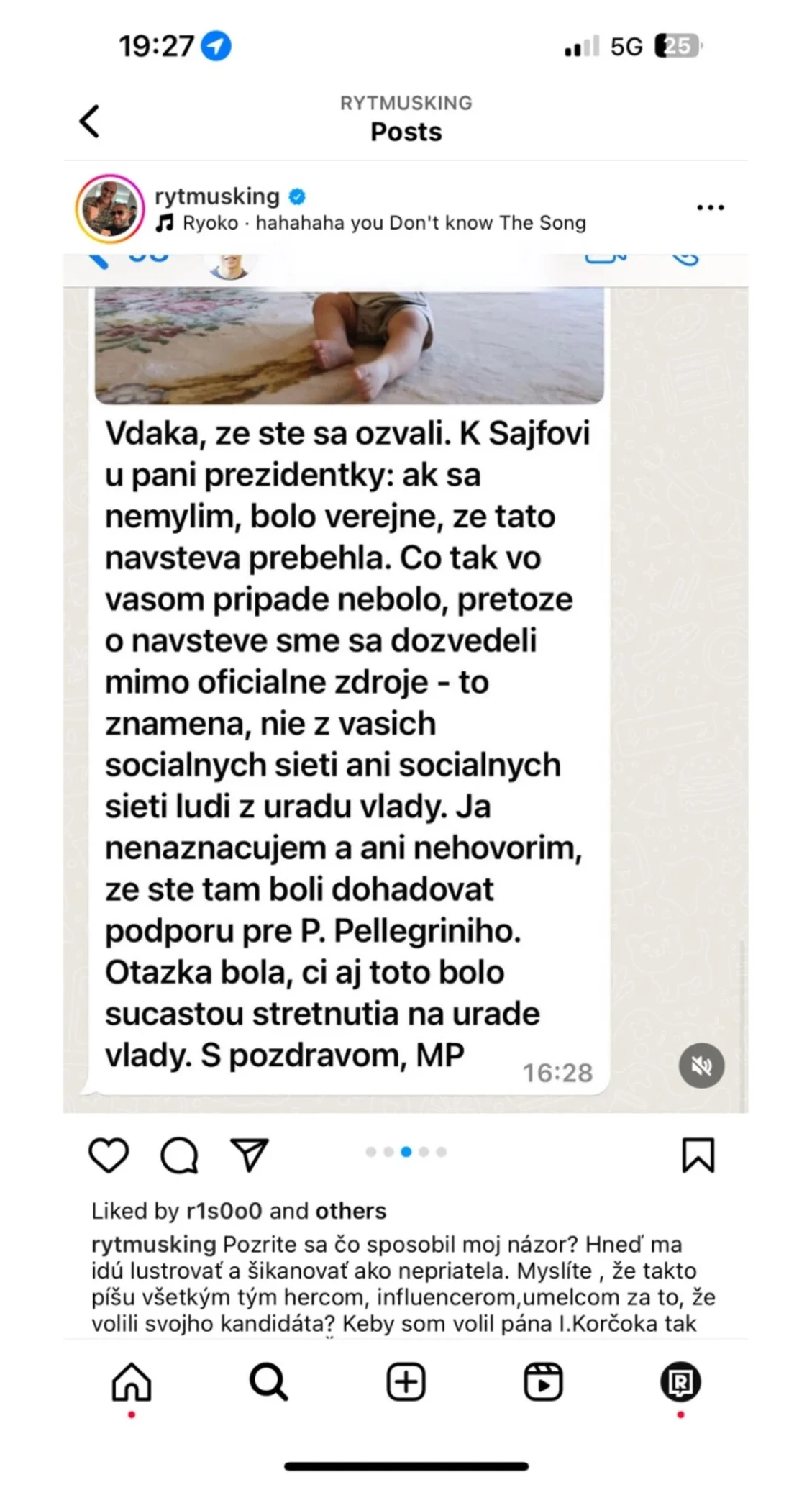Go to the Home feed tab

coord(132,1382)
